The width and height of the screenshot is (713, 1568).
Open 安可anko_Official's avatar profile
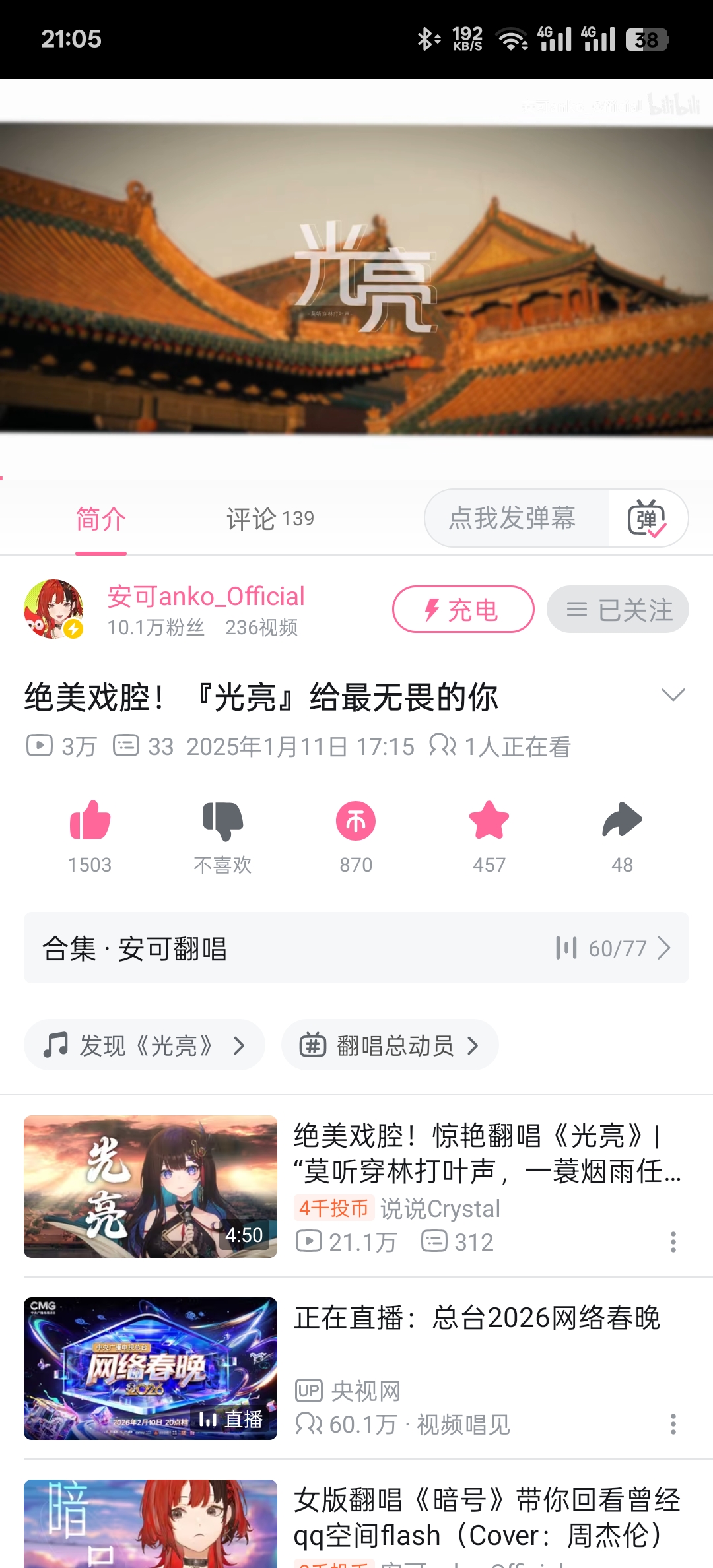(x=53, y=609)
